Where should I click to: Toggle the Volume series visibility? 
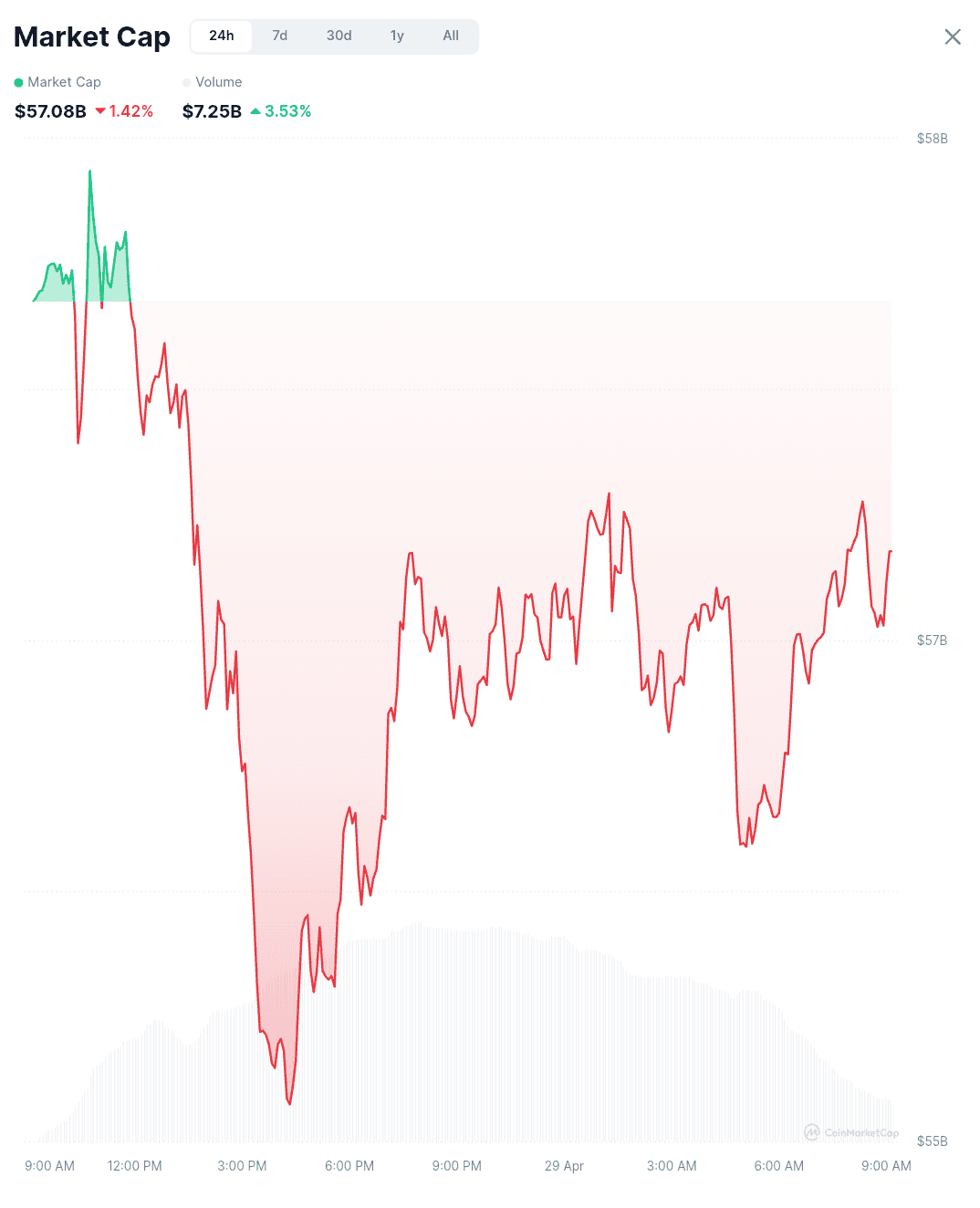217,82
